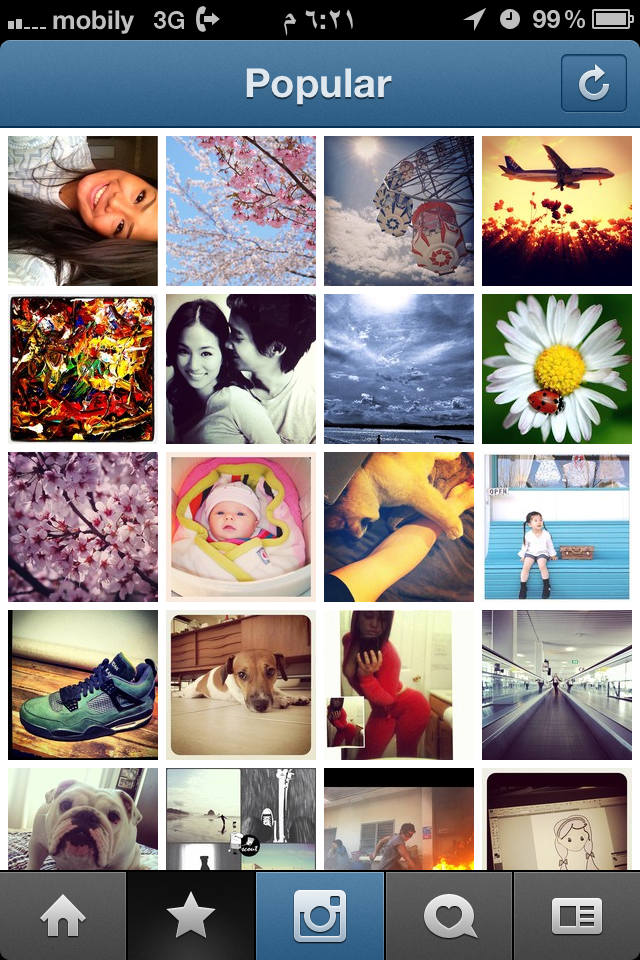The width and height of the screenshot is (640, 960).
Task: Open the airplane over red flowers photo
Action: click(557, 211)
